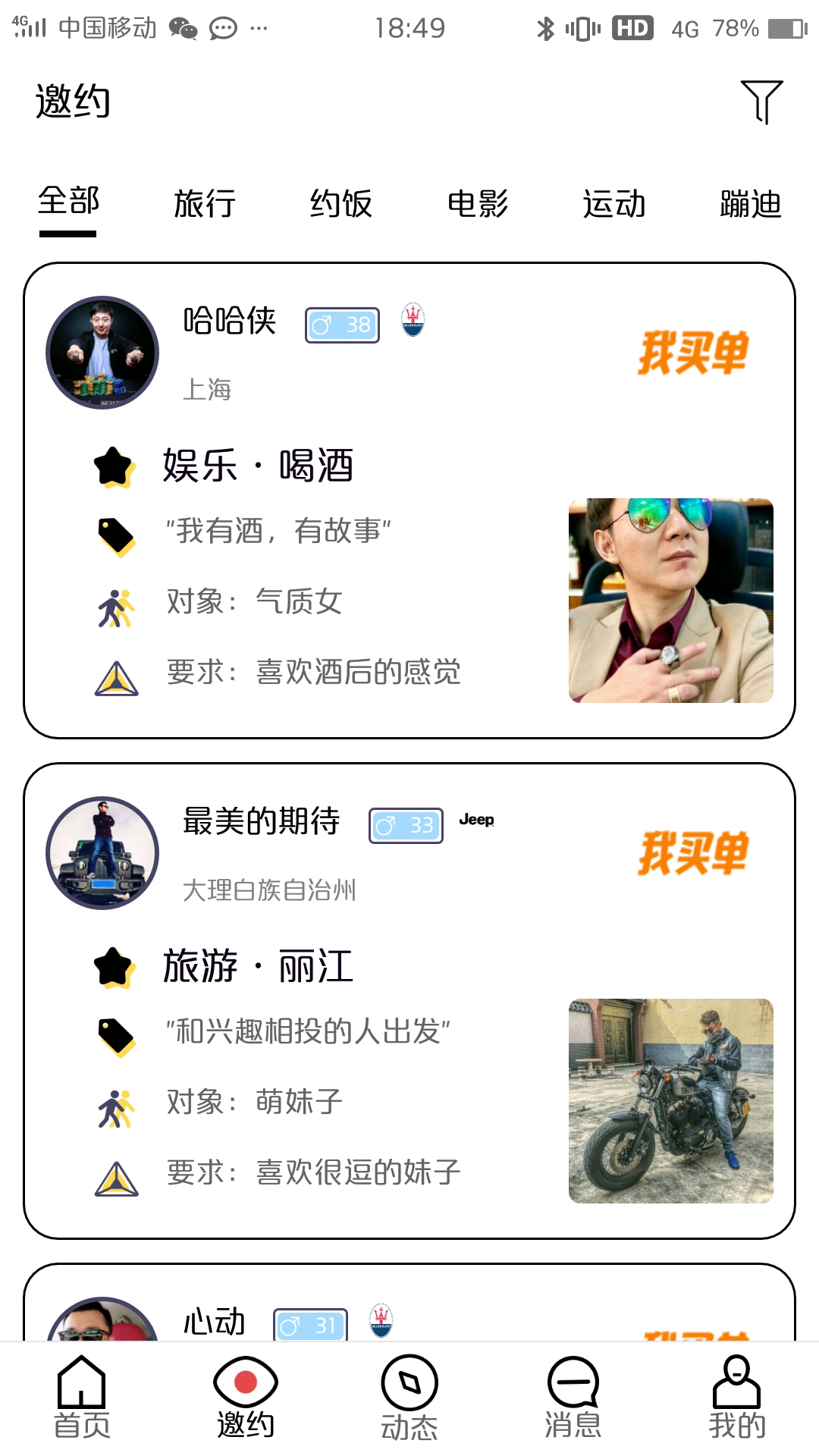Open the 动态 tab
Viewport: 819px width, 1456px height.
pos(409,1398)
